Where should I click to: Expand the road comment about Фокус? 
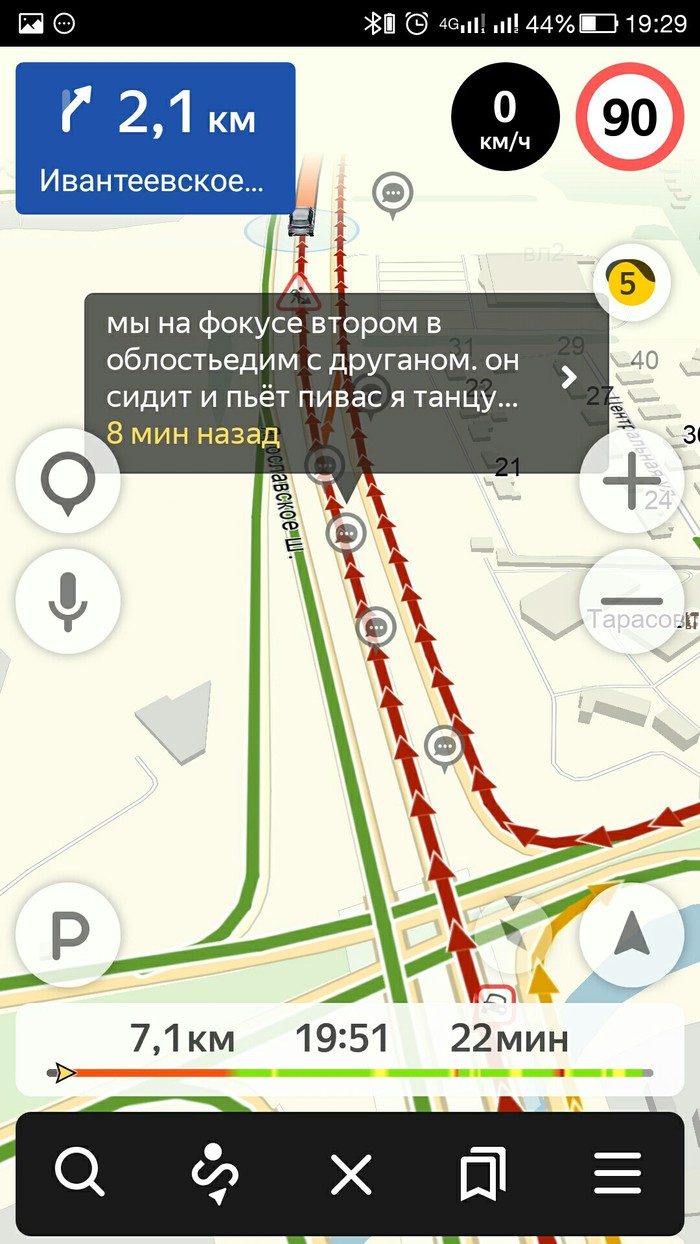click(x=569, y=377)
